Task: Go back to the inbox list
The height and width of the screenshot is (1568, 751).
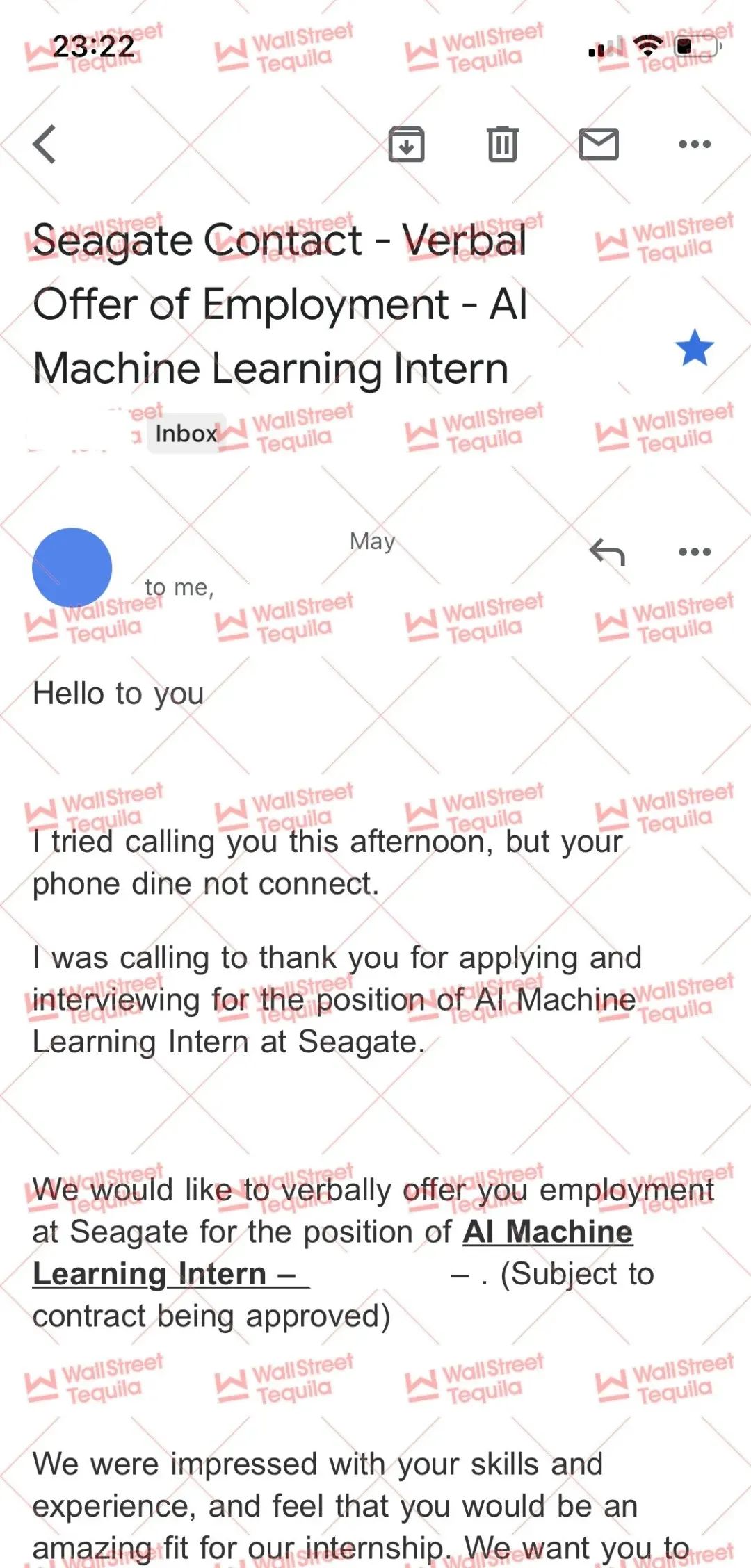Action: click(x=45, y=144)
